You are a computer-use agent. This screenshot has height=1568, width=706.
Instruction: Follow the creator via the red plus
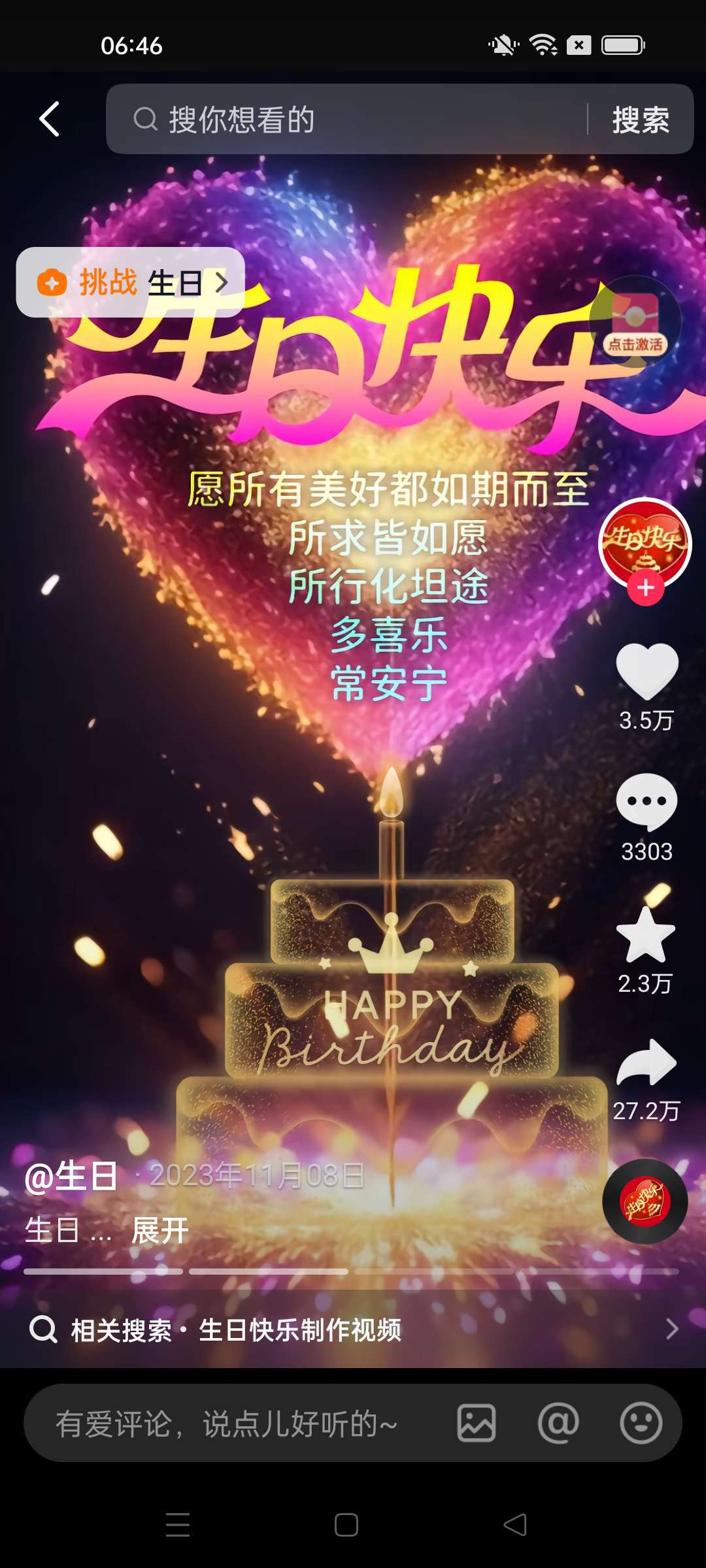(646, 588)
